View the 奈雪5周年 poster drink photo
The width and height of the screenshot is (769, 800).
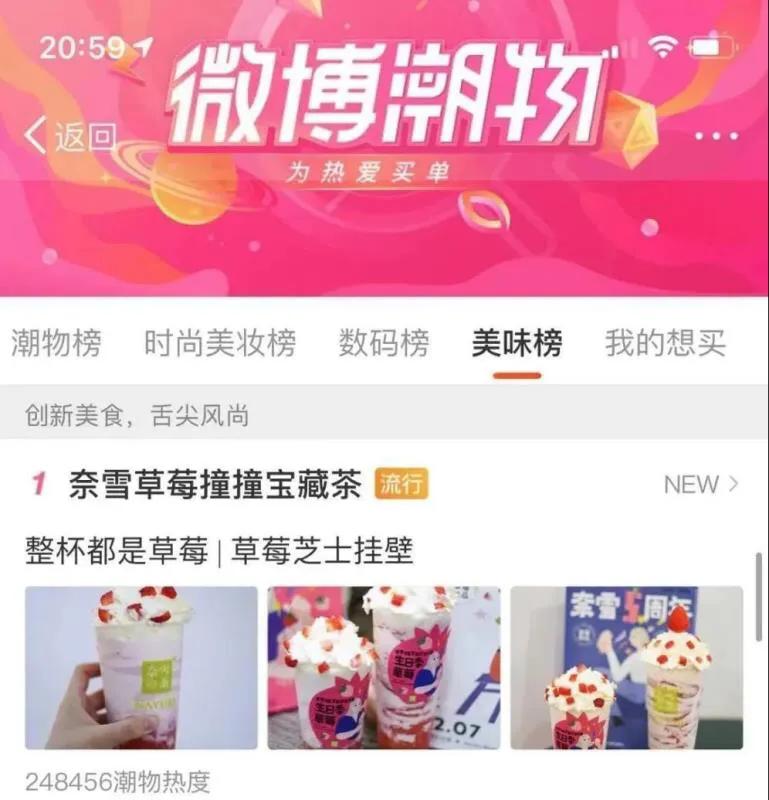pos(627,667)
